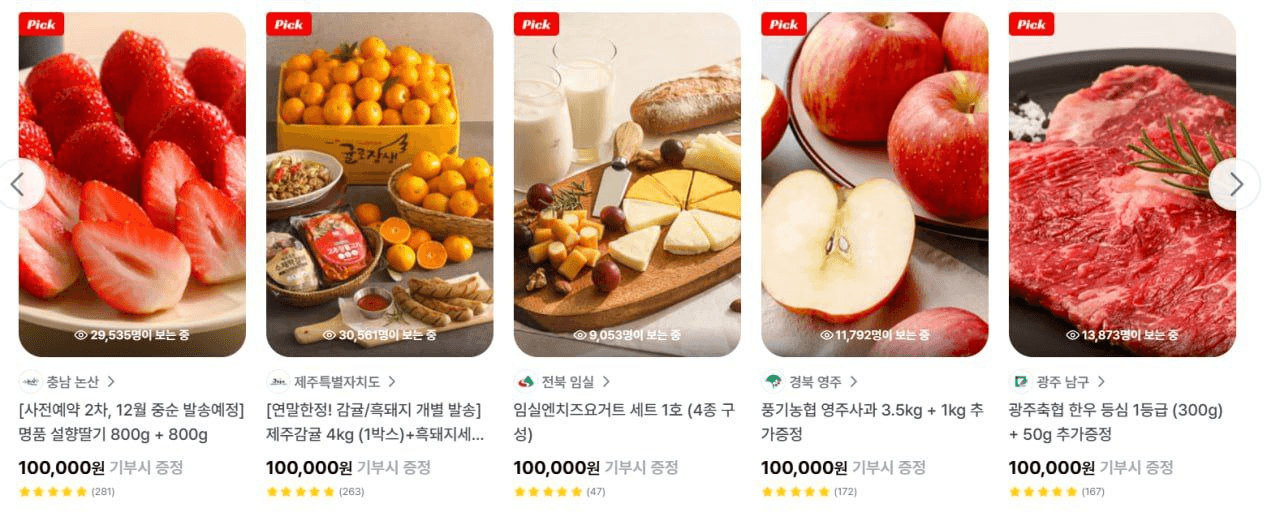View the 임실엔치즈요거트 세트 1호 product

coord(626,422)
